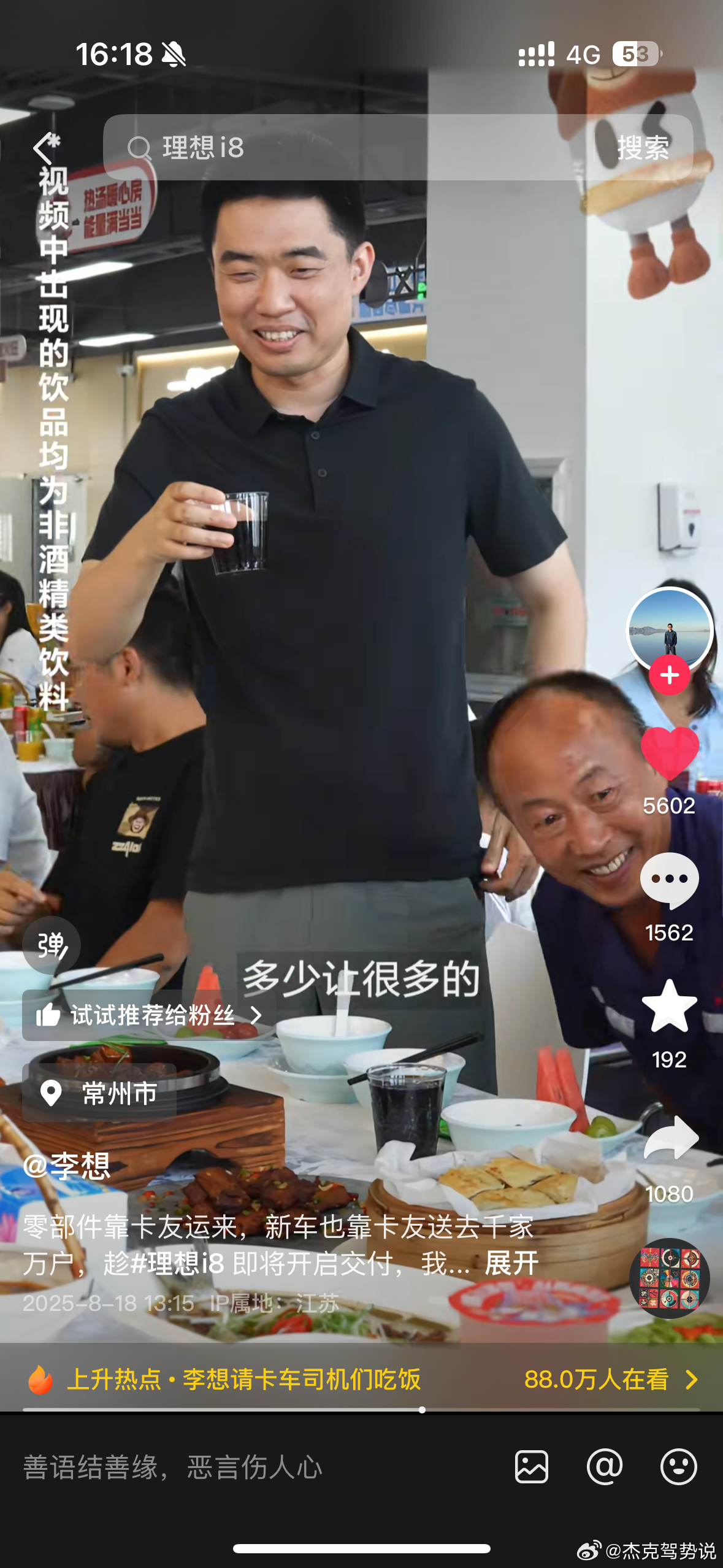Open @李想 profile from the caption
The image size is (723, 1568).
pos(67,1166)
